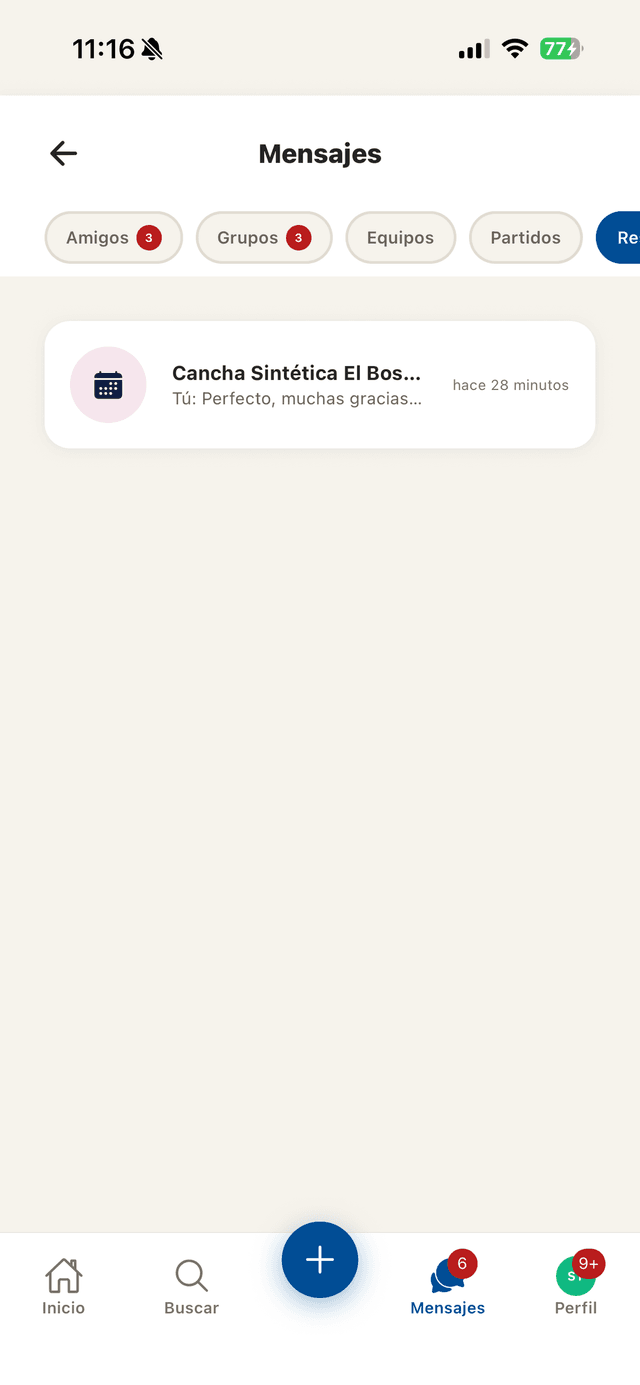Viewport: 640px width, 1385px height.
Task: Switch to the Partidos chip
Action: click(x=526, y=238)
